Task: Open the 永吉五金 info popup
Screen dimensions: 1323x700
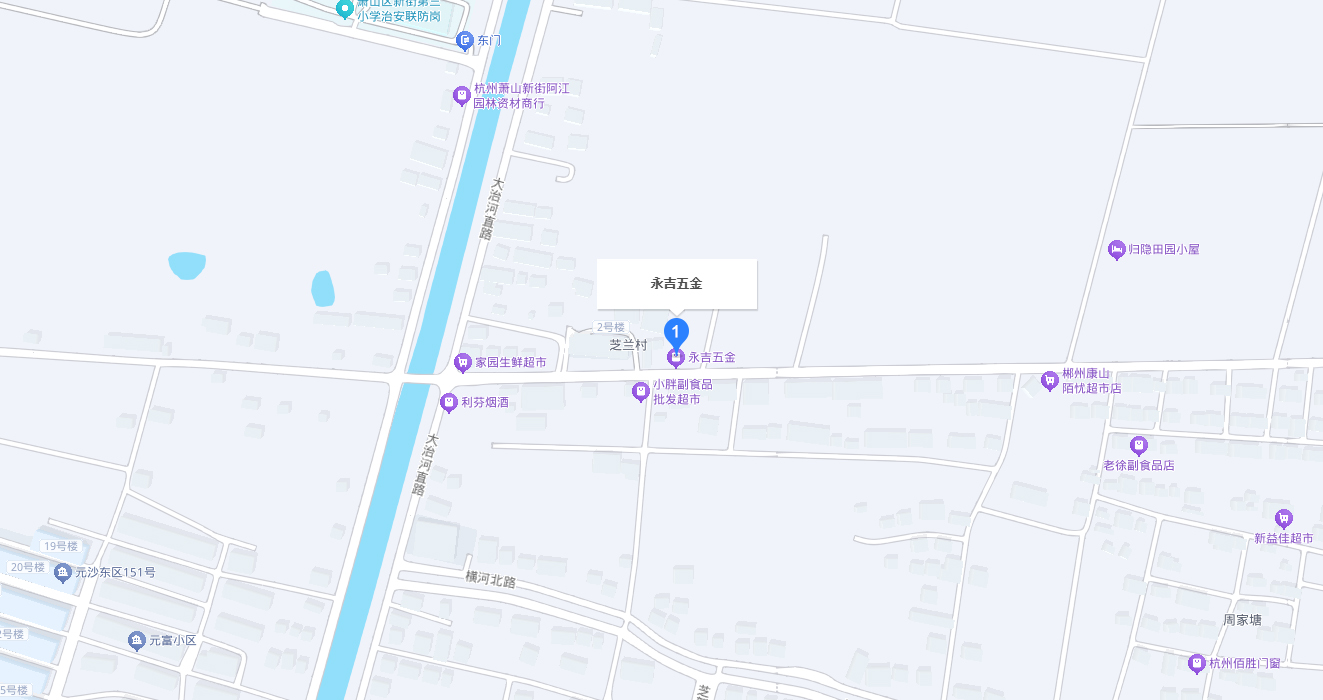Action: [677, 284]
